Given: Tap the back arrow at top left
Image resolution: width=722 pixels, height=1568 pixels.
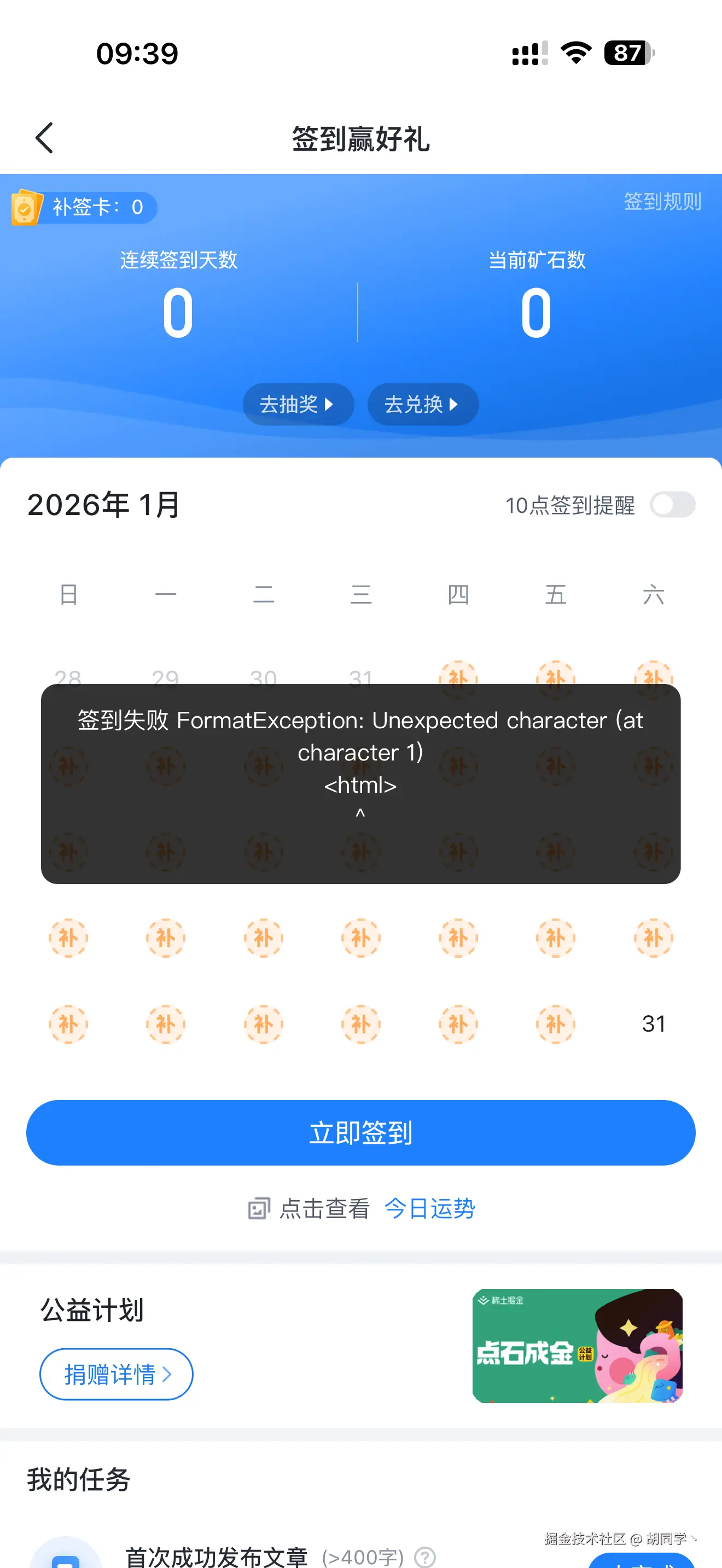Looking at the screenshot, I should tap(44, 138).
